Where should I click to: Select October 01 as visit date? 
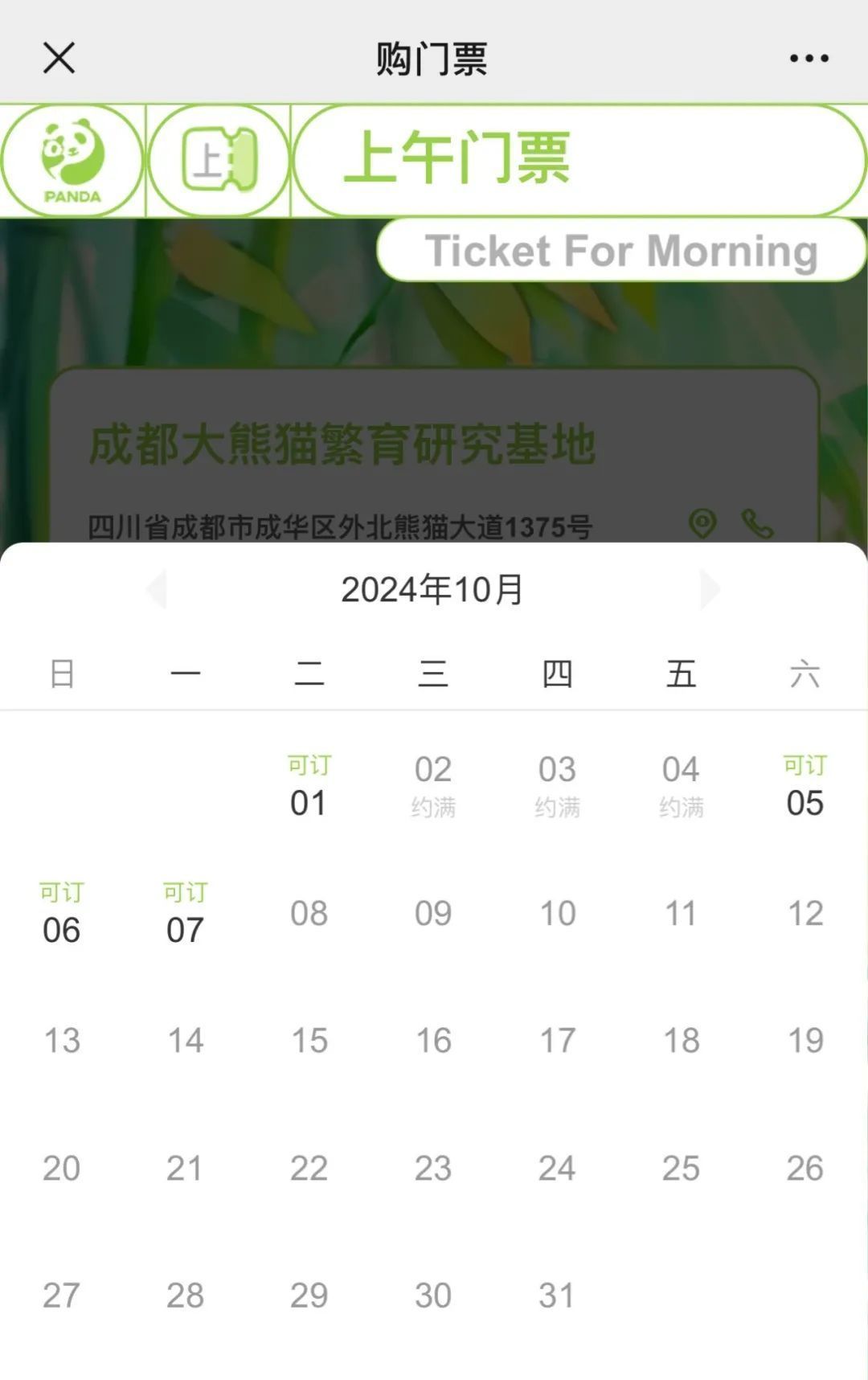pos(309,789)
